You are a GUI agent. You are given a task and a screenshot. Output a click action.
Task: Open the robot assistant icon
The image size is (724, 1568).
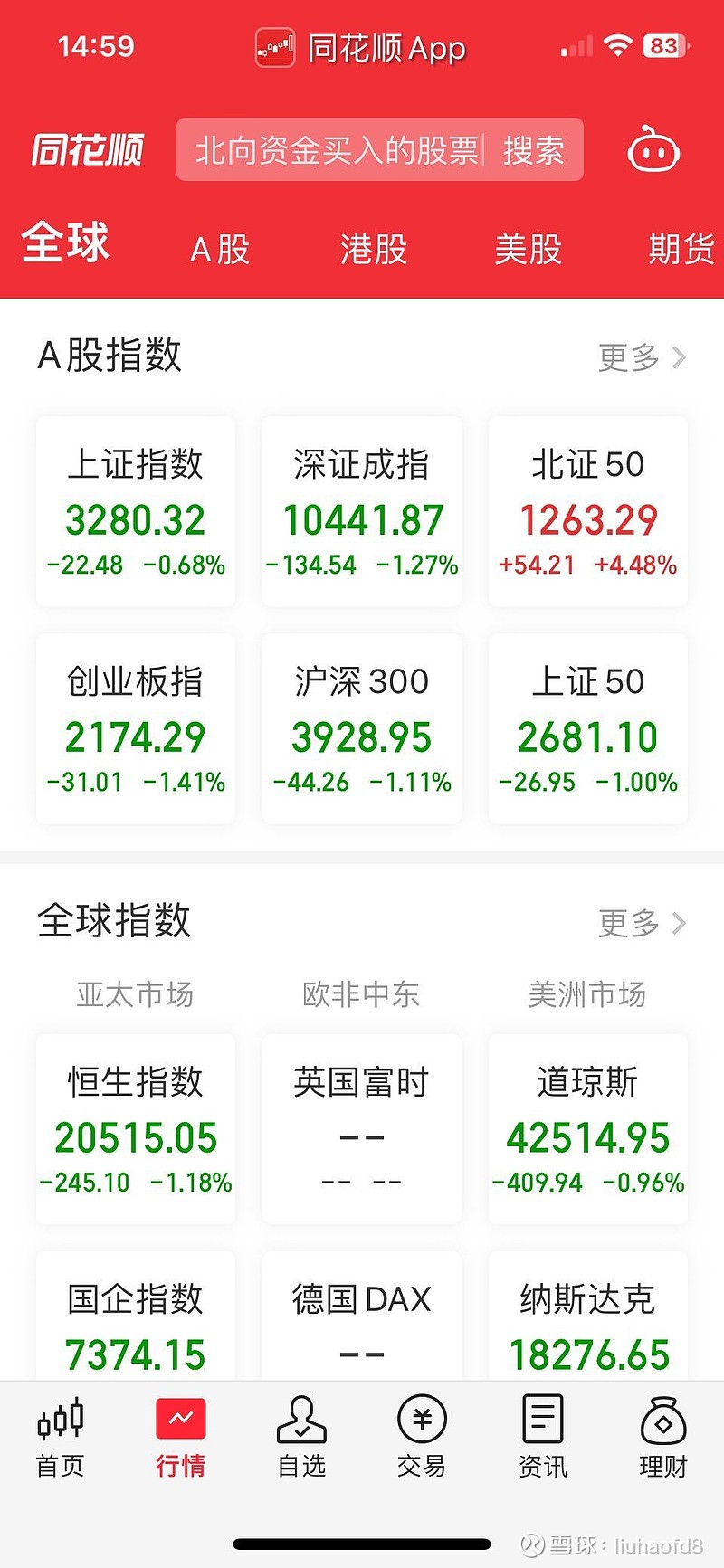pos(652,150)
